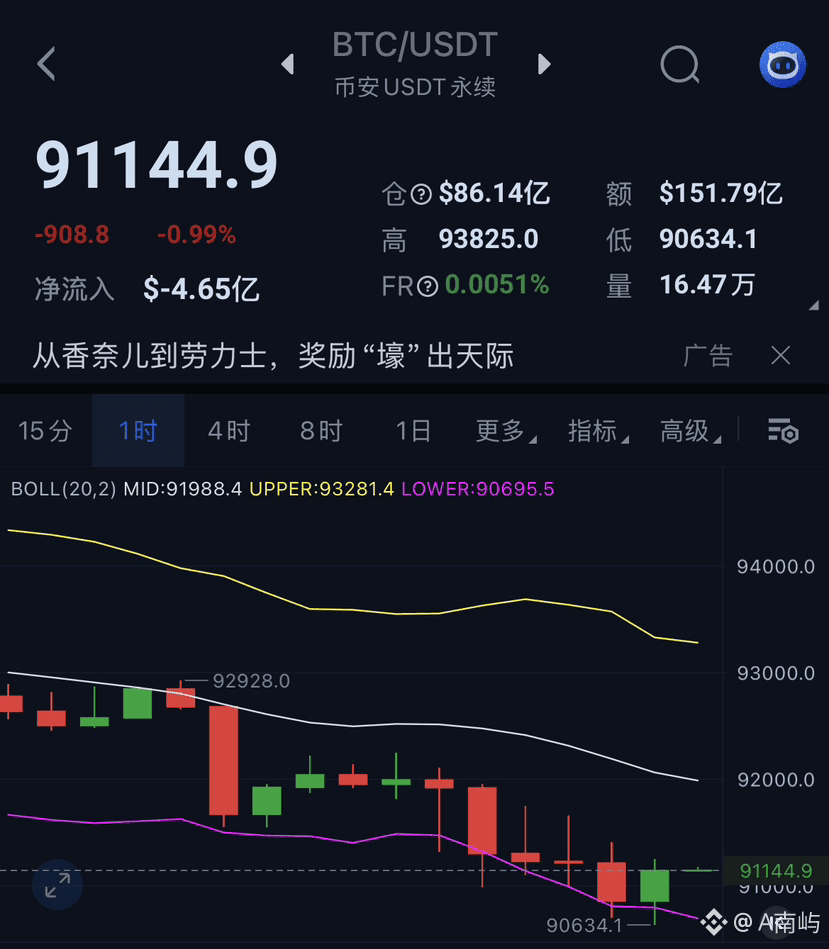The width and height of the screenshot is (829, 949).
Task: Tap the current price label 91144.9
Action: (774, 870)
